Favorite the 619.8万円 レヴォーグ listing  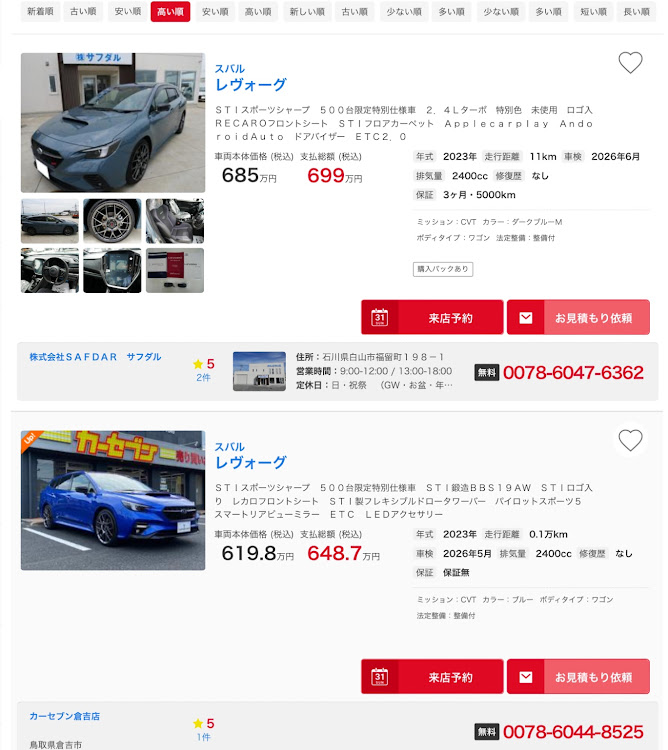630,440
